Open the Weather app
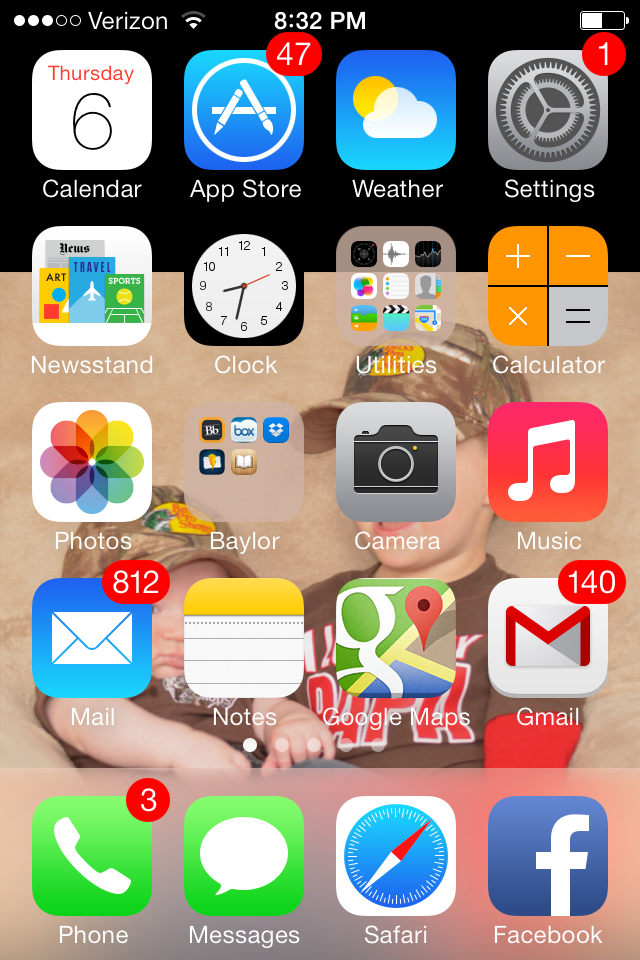The image size is (640, 960). tap(396, 110)
